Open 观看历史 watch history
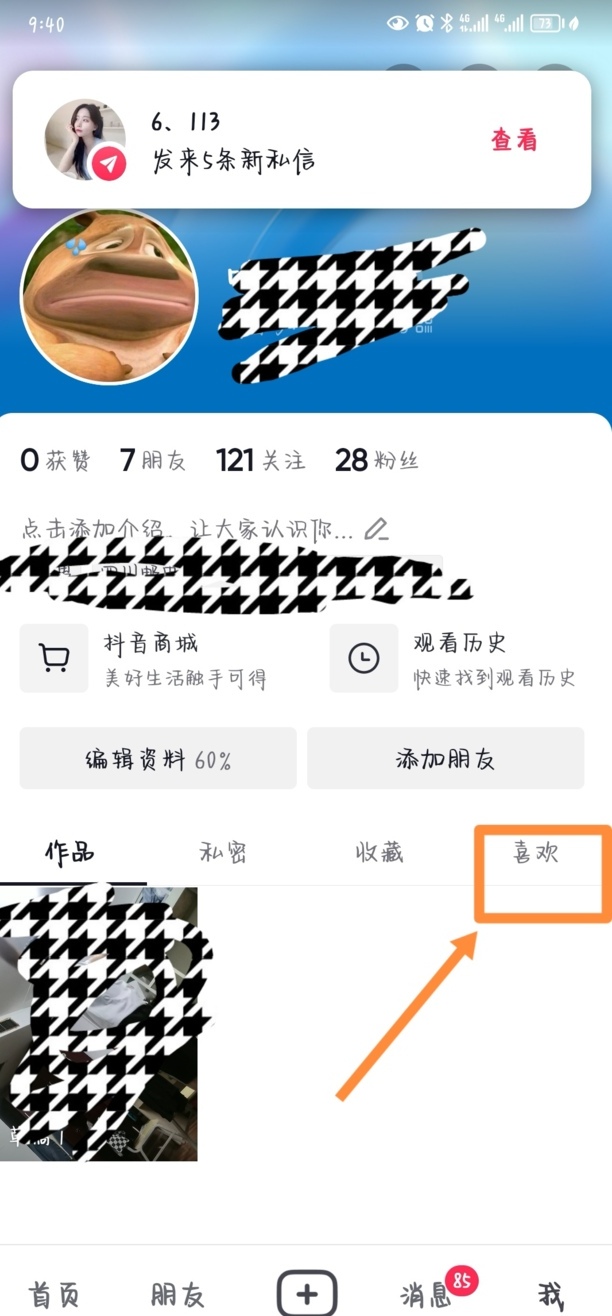612x1316 pixels. [460, 659]
